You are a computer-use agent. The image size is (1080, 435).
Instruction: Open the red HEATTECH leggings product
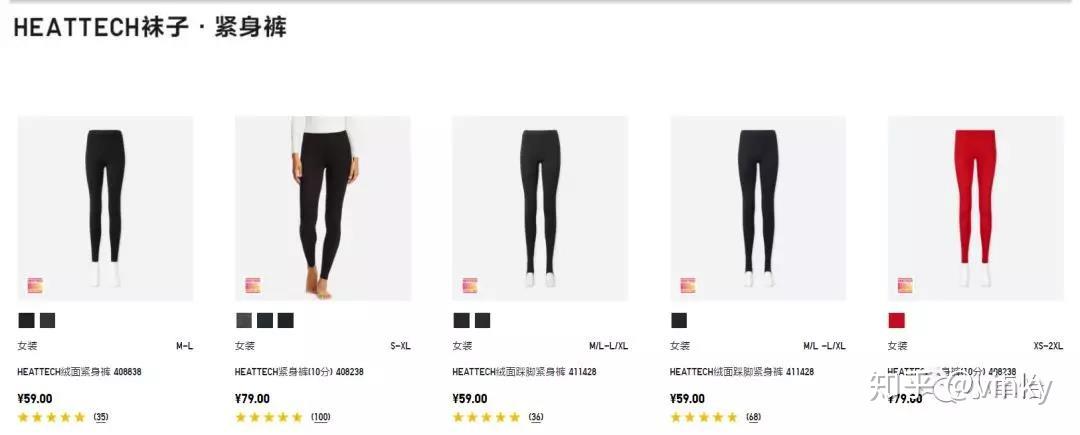pos(975,208)
